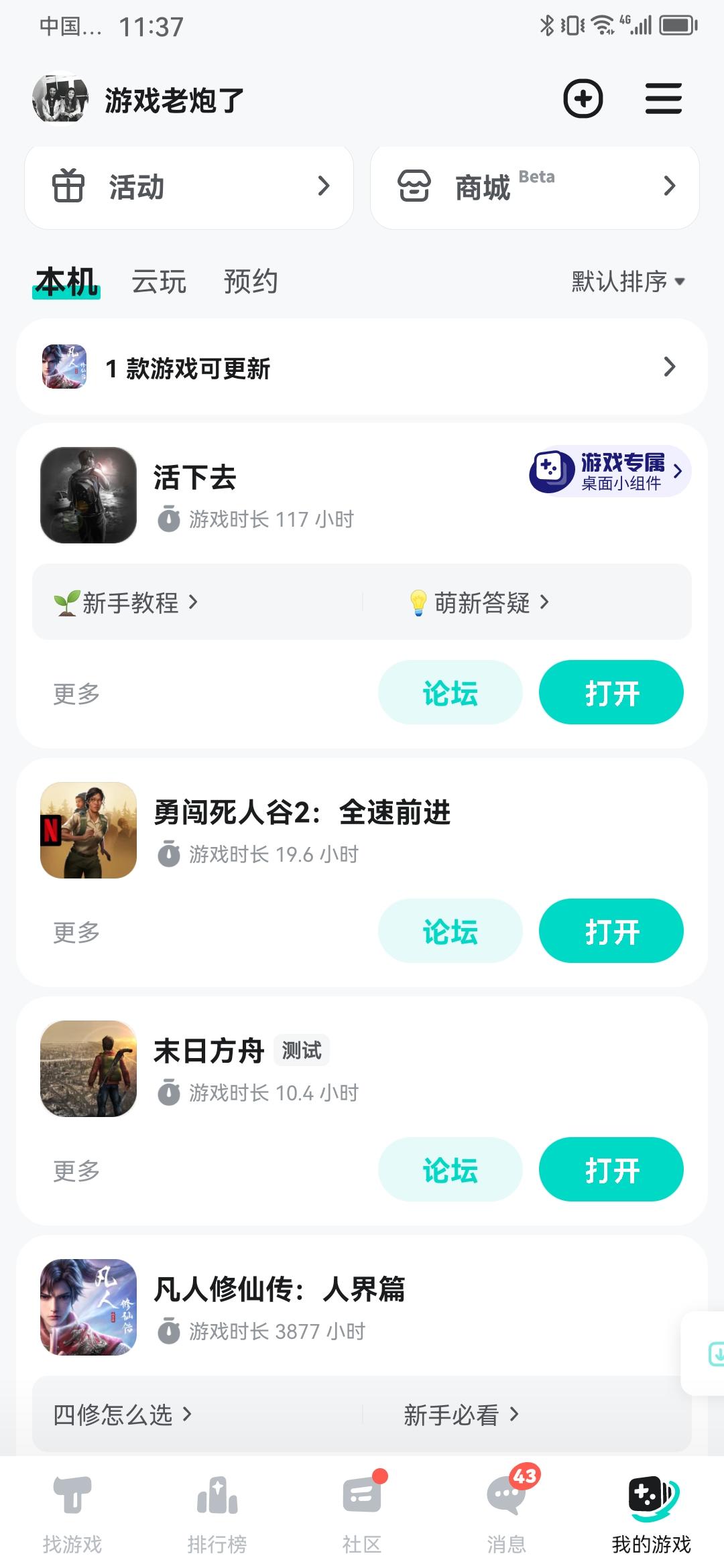The height and width of the screenshot is (1568, 724).
Task: Open the 默认排序 sorting dropdown
Action: point(626,281)
